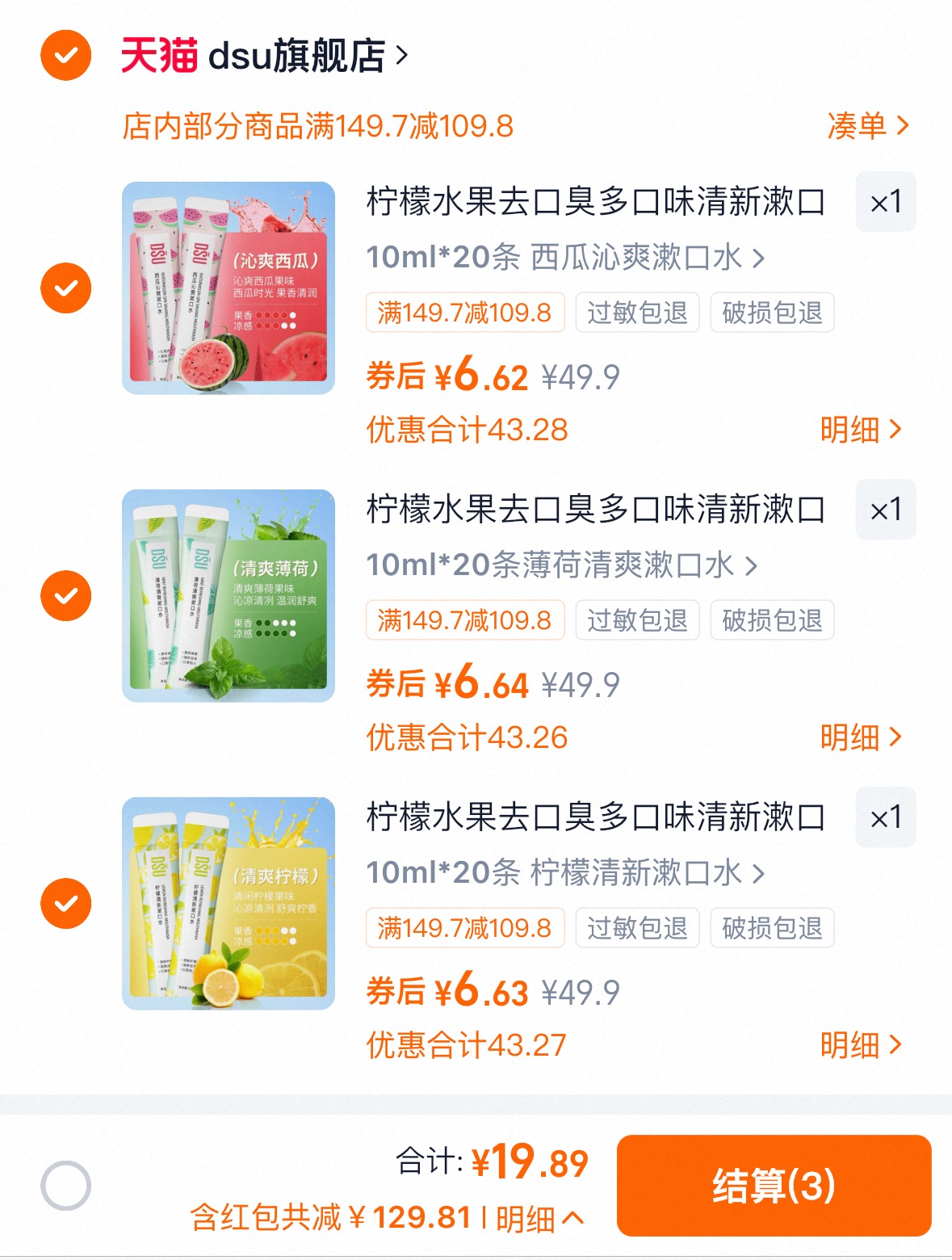Deselect the watermelon mouthwash item checkbox
This screenshot has height=1260, width=952.
pyautogui.click(x=65, y=288)
